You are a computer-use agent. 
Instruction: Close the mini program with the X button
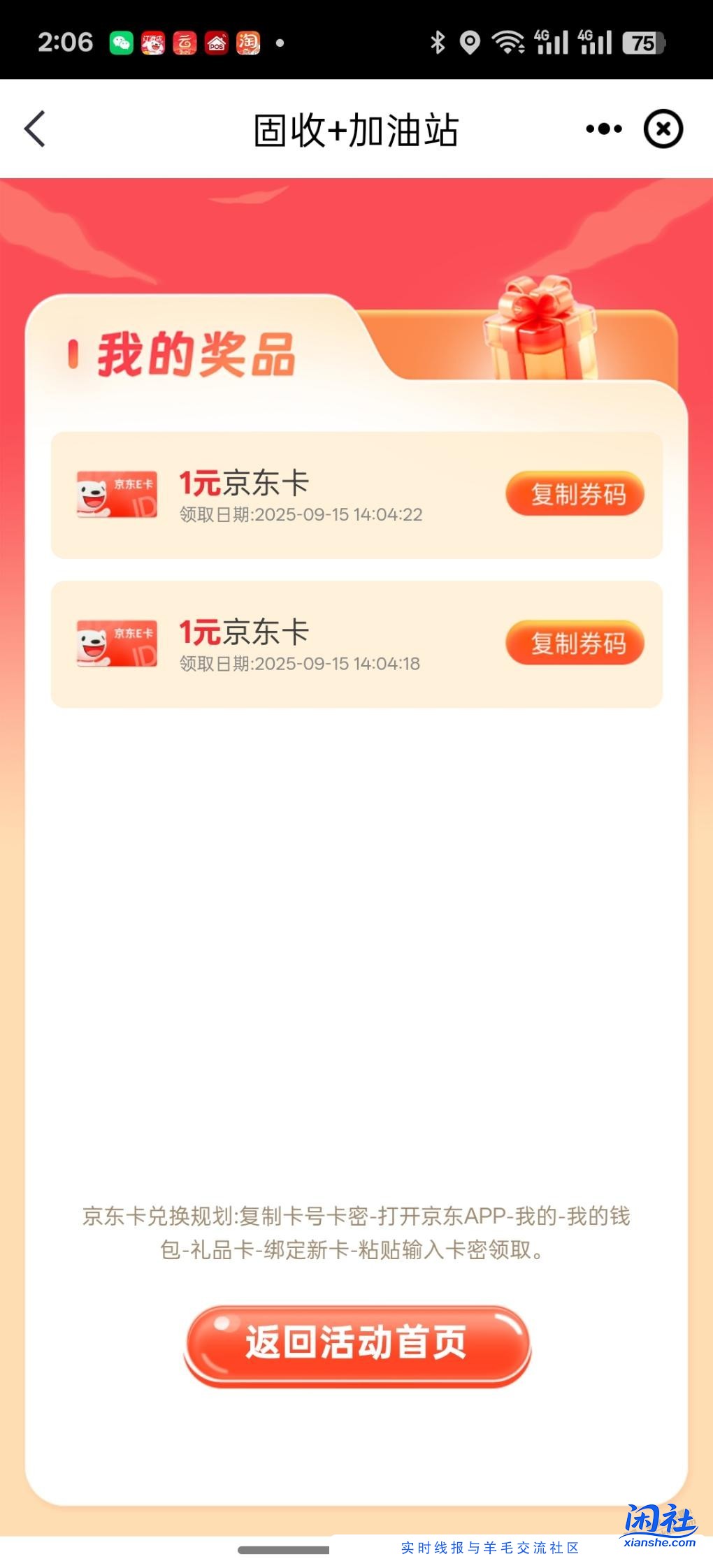point(663,129)
